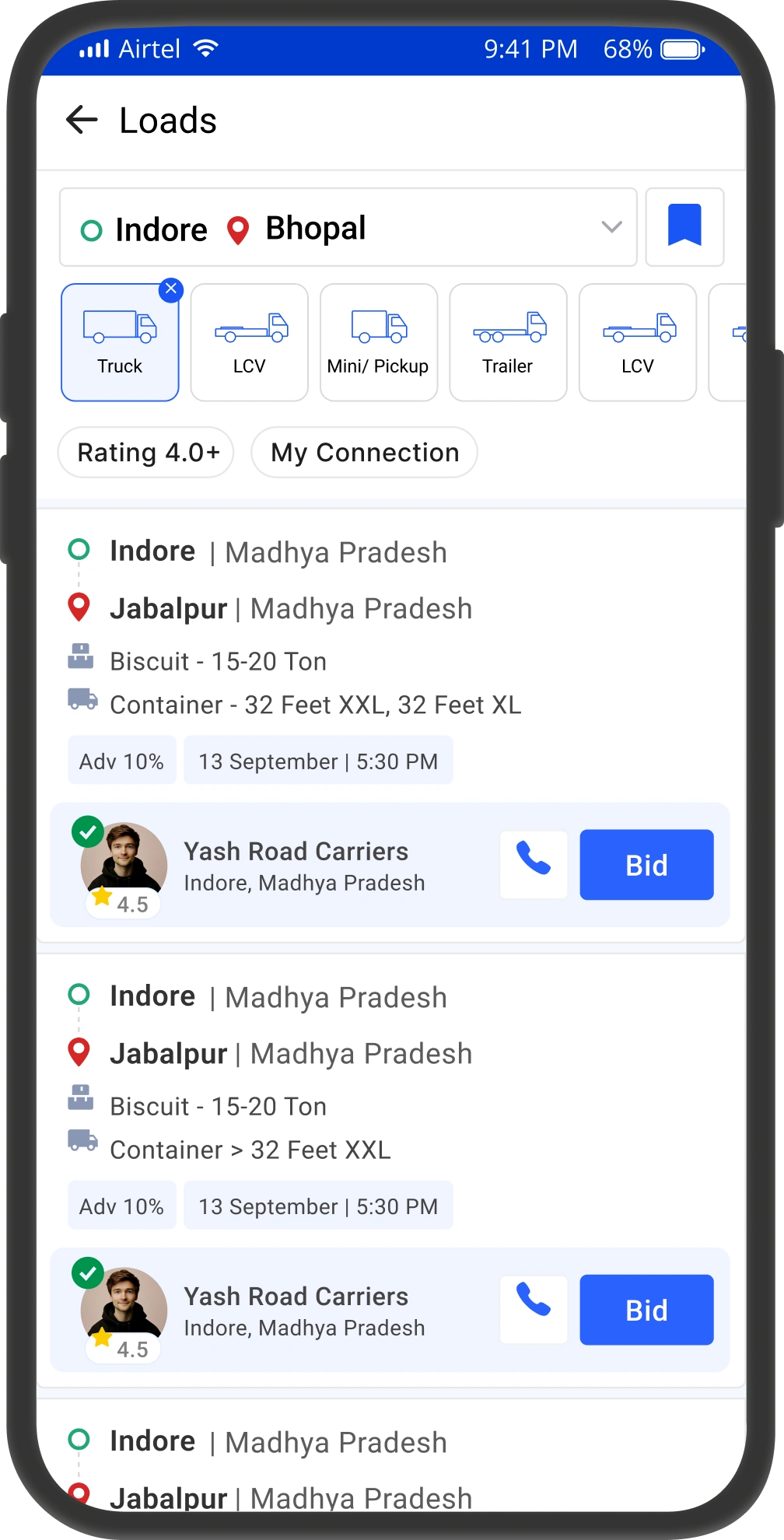Remove the Truck filter with its X
The width and height of the screenshot is (784, 1540).
tap(171, 289)
